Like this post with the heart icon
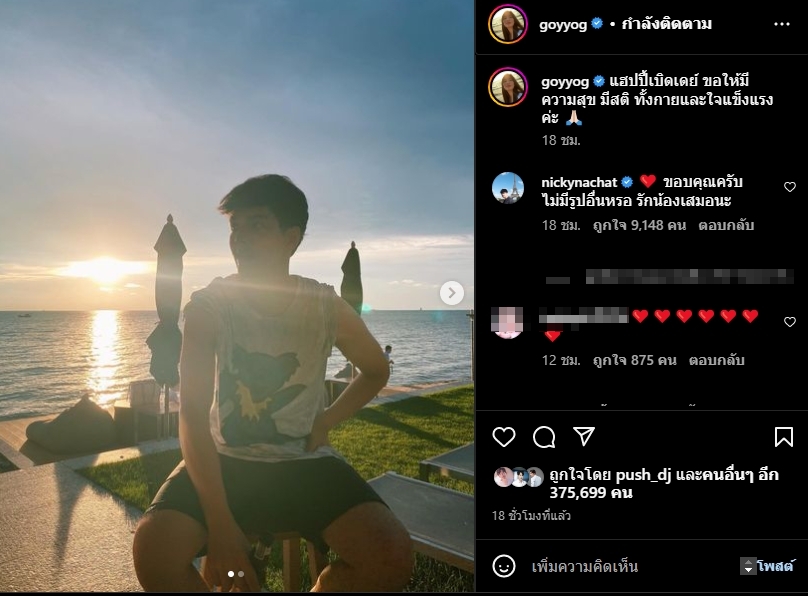Viewport: 808px width, 596px height. pyautogui.click(x=504, y=437)
